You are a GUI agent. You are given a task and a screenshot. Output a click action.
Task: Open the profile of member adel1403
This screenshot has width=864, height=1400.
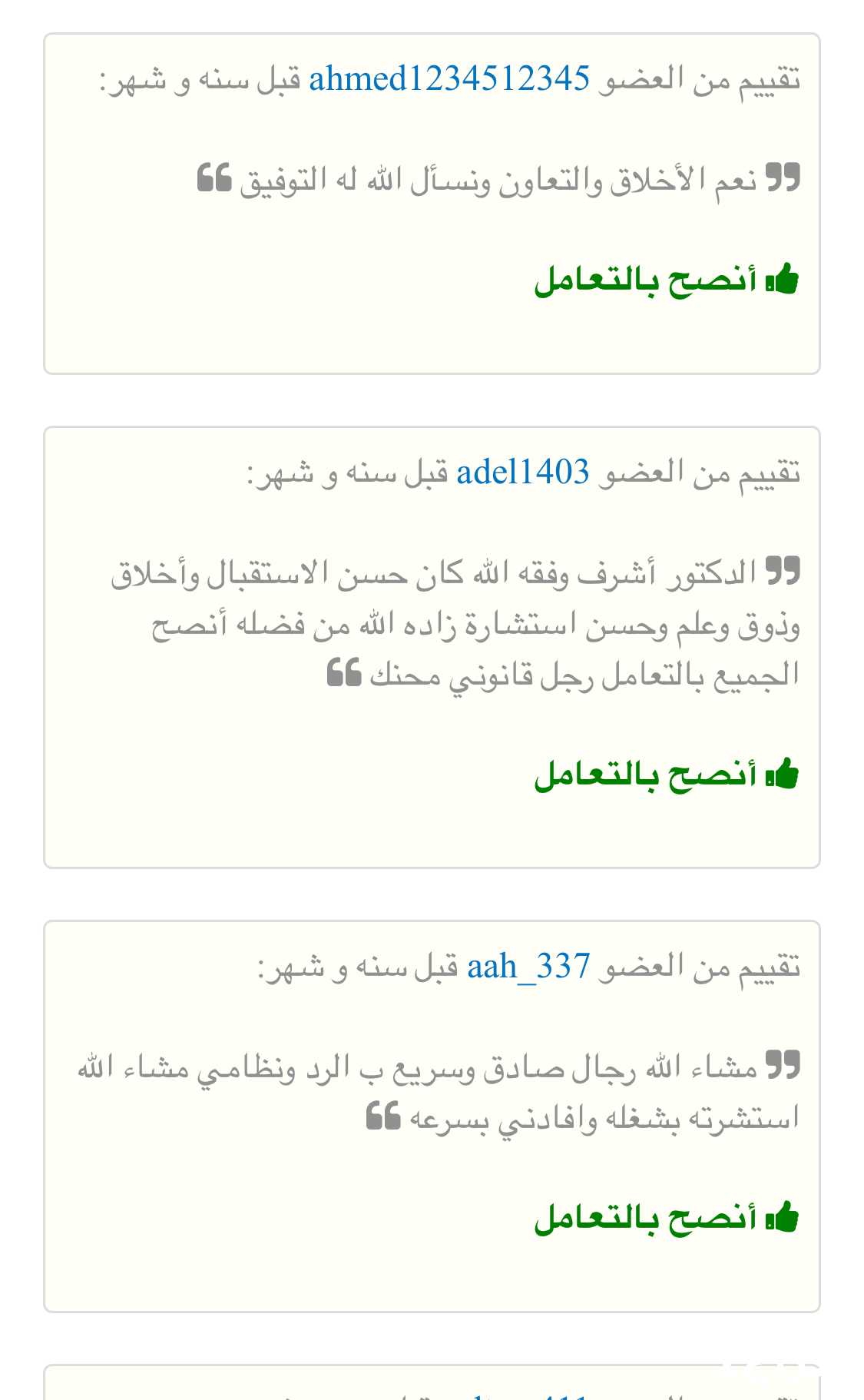pos(523,472)
